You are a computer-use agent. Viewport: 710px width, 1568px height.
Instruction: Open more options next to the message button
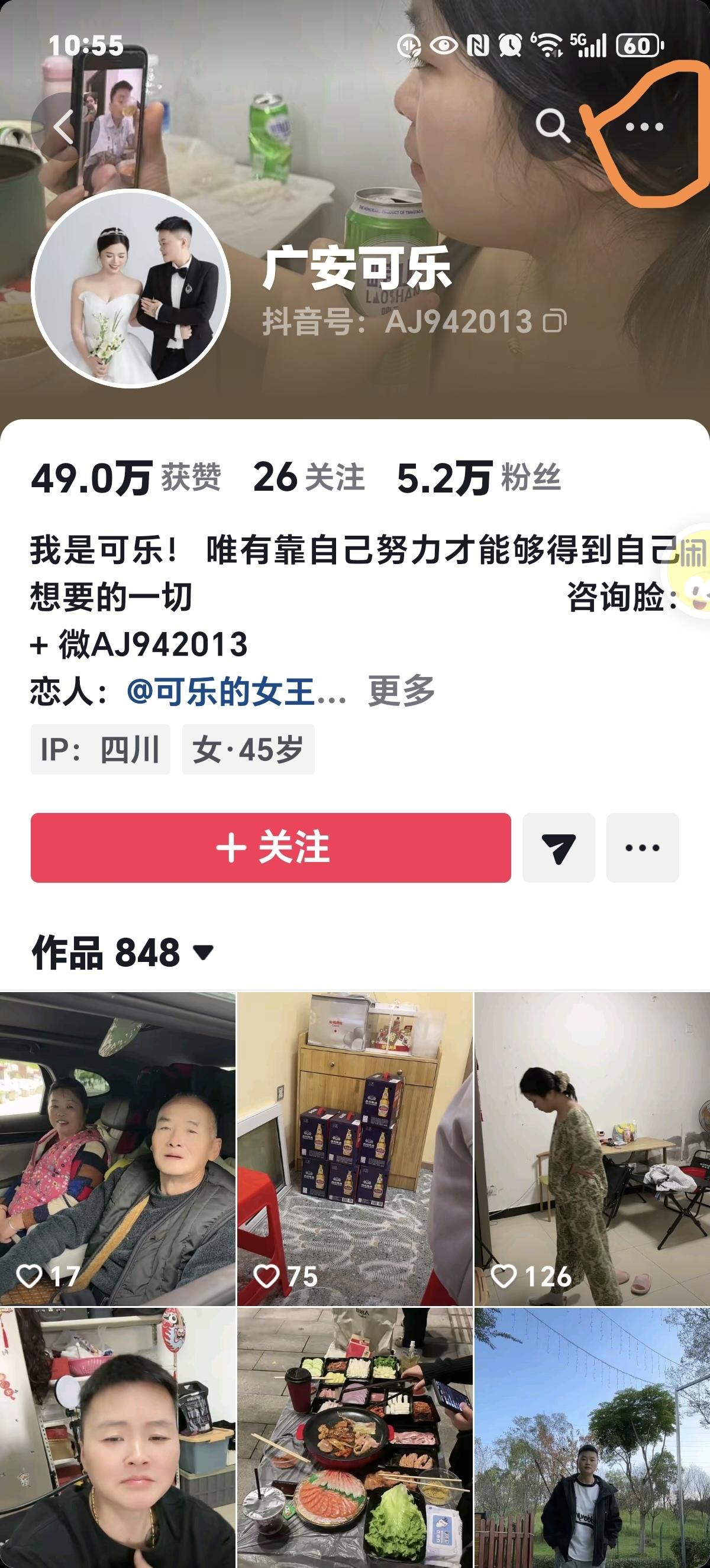(x=643, y=847)
